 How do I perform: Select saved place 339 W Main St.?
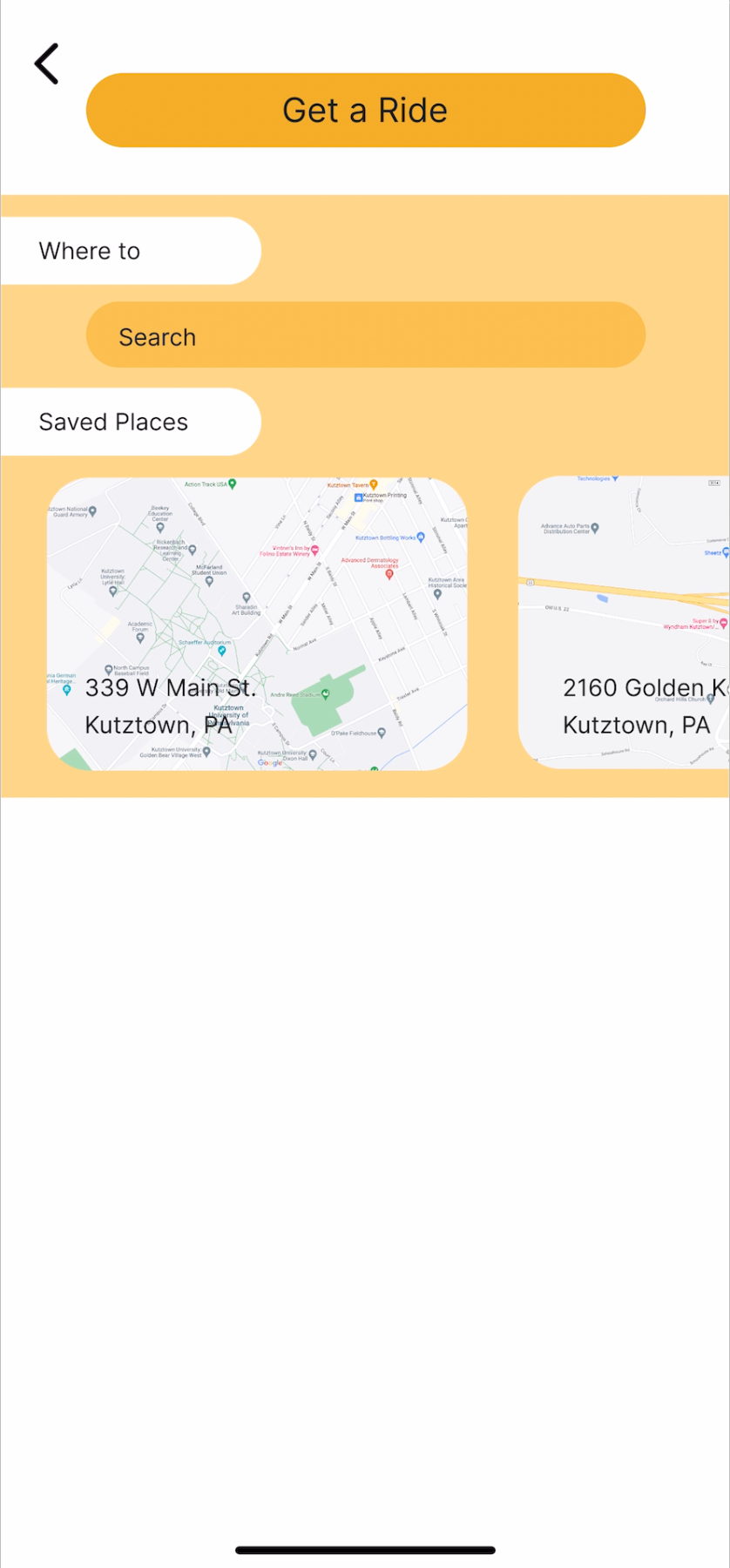(x=257, y=624)
